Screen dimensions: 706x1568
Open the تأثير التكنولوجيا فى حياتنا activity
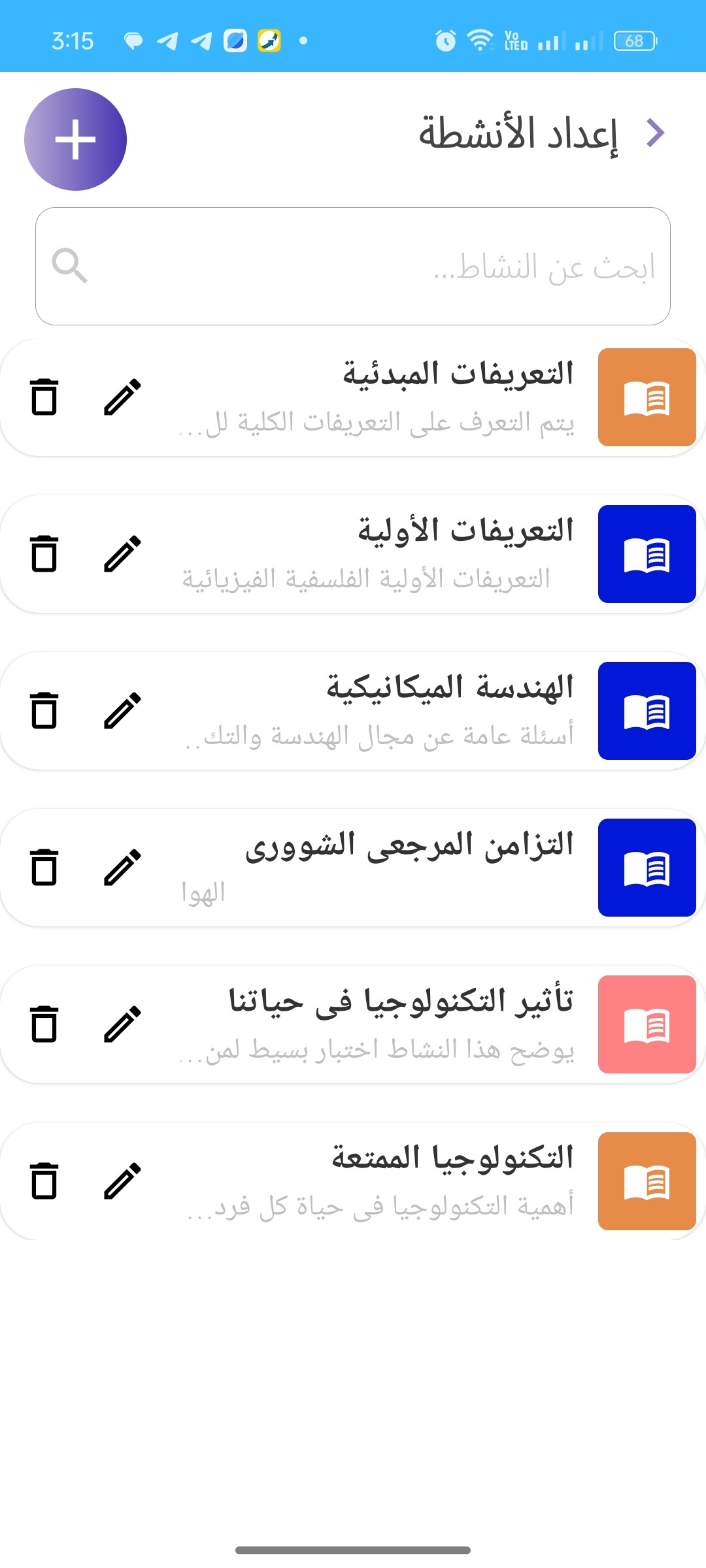point(353,1024)
